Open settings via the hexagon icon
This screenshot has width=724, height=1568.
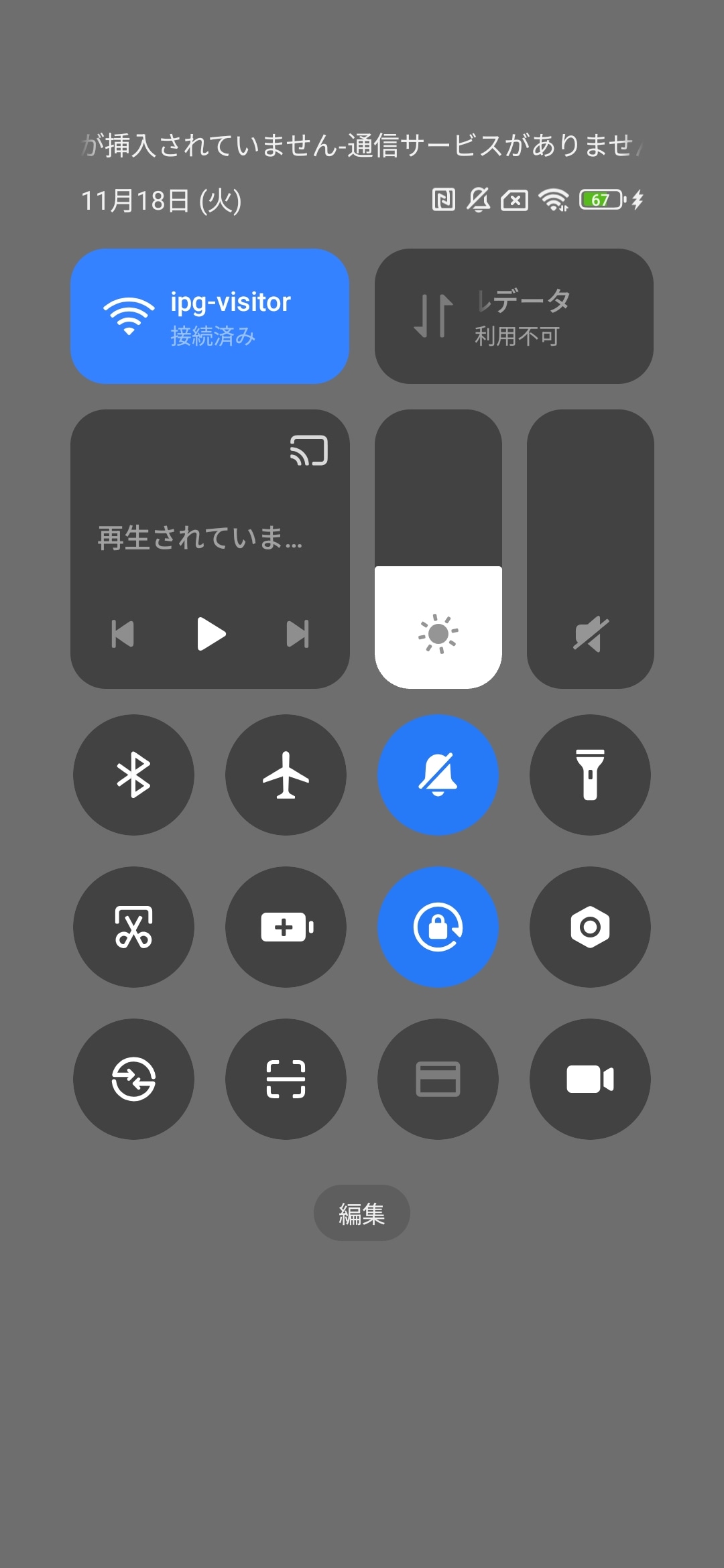[x=590, y=927]
